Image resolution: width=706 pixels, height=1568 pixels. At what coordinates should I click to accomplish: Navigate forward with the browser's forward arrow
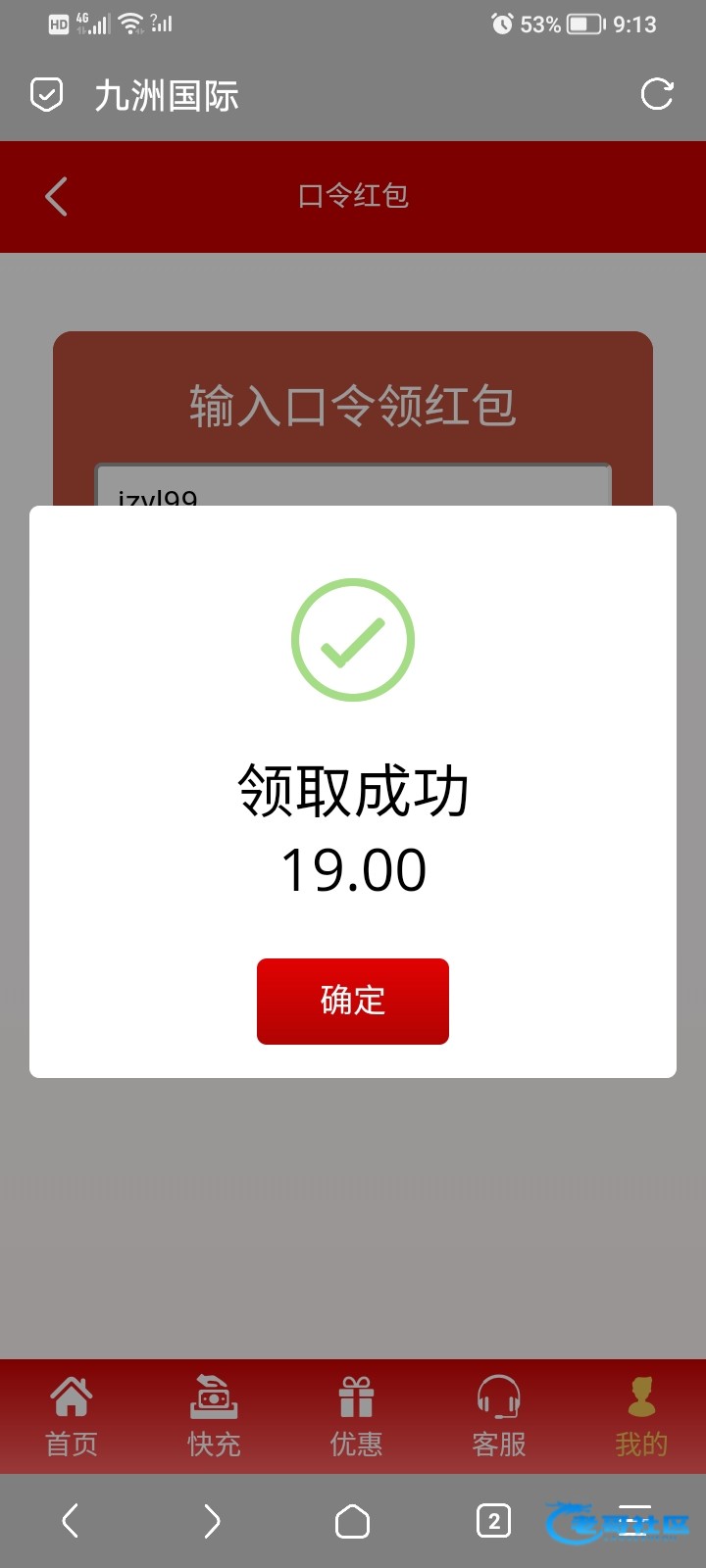tap(212, 1521)
